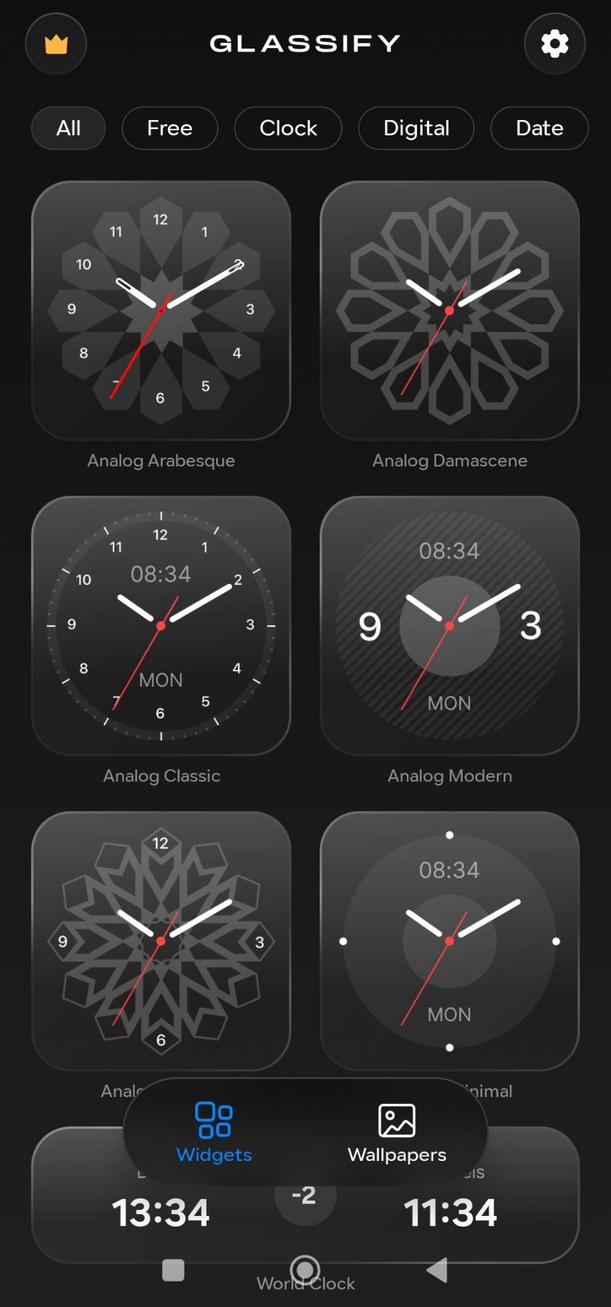611x1307 pixels.
Task: Choose the Analog Modern widget
Action: [449, 625]
